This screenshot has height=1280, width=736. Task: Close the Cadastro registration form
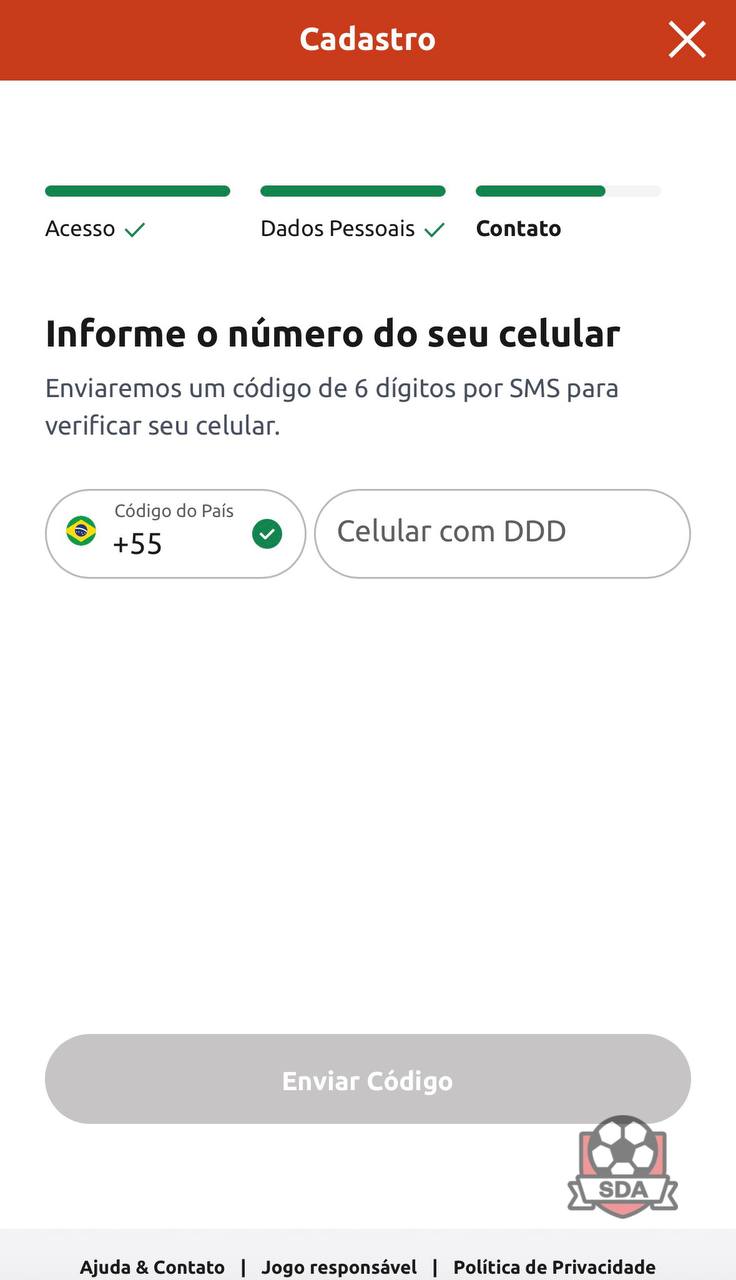tap(687, 40)
